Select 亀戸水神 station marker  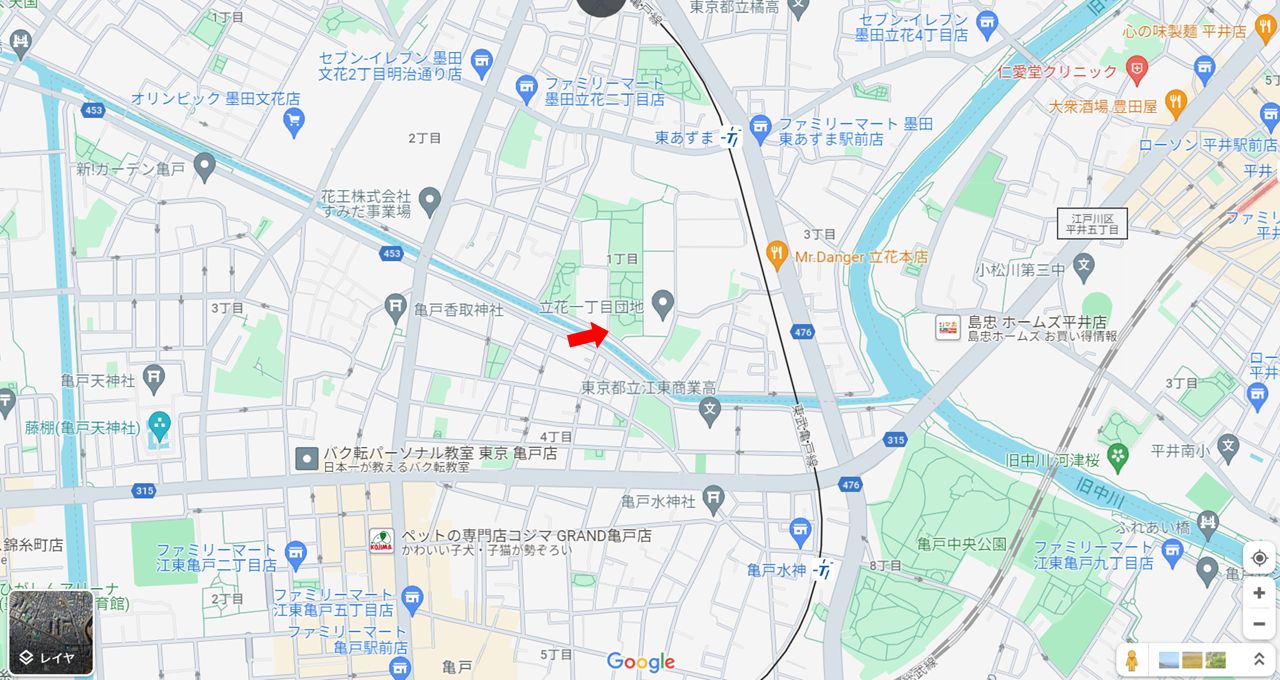824,569
